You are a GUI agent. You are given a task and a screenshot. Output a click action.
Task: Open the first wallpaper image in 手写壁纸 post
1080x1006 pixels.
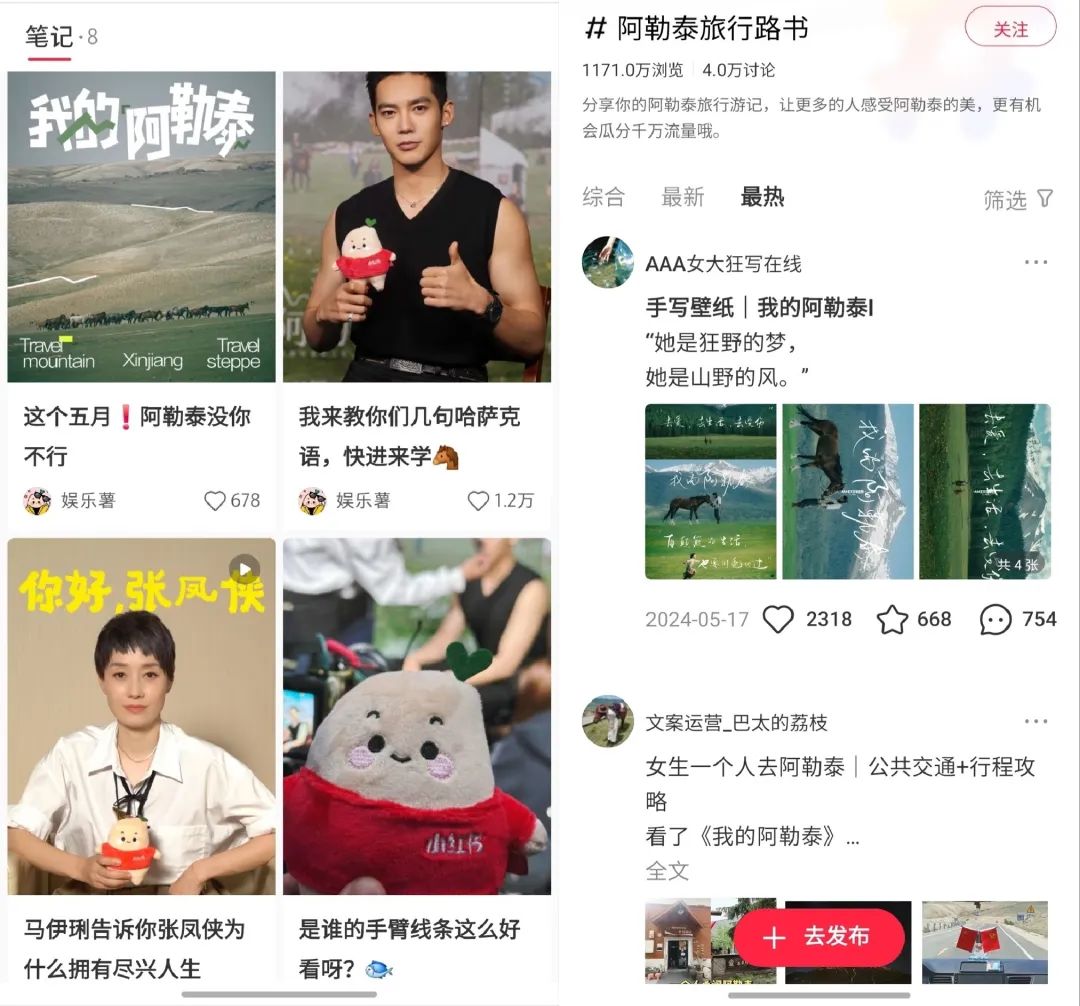coord(710,491)
